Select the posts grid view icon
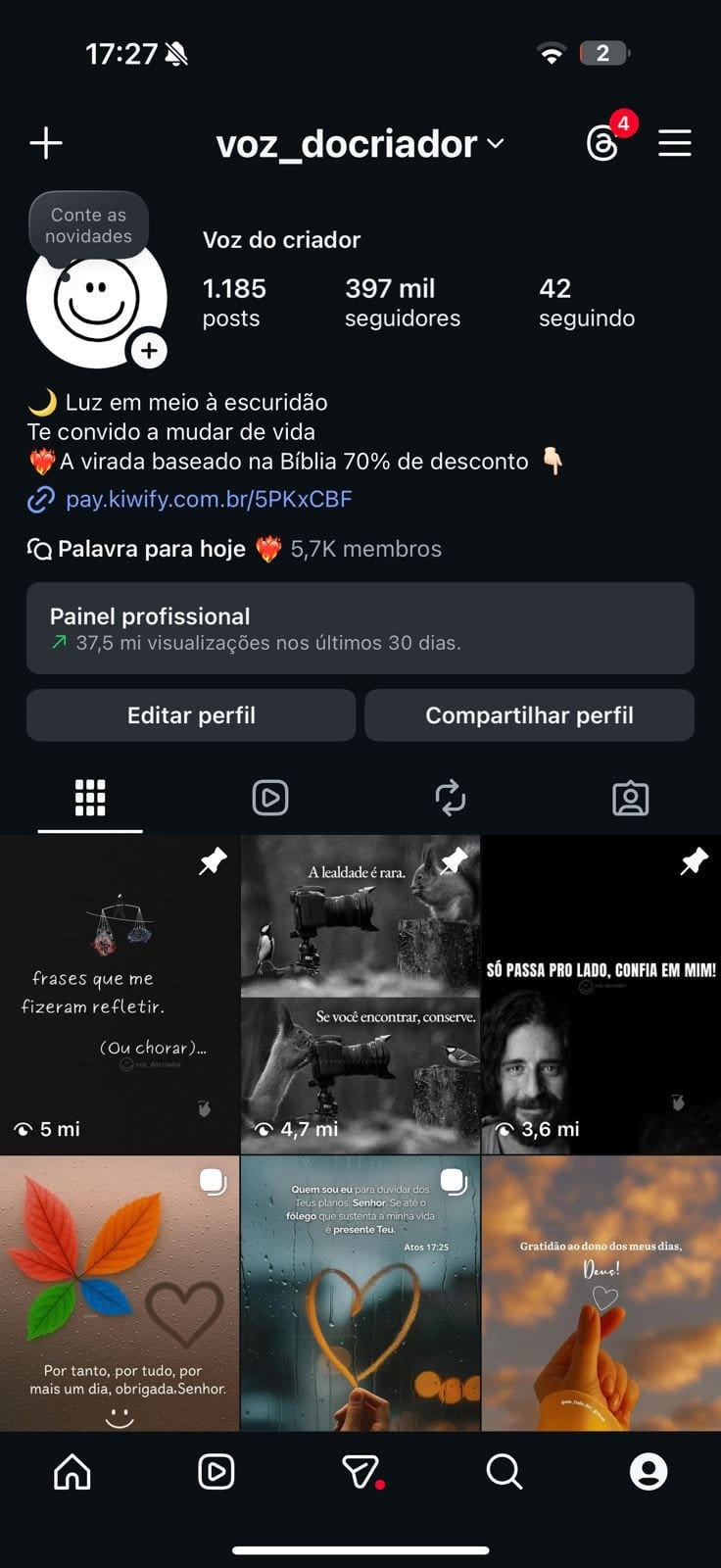The image size is (721, 1568). [x=90, y=797]
